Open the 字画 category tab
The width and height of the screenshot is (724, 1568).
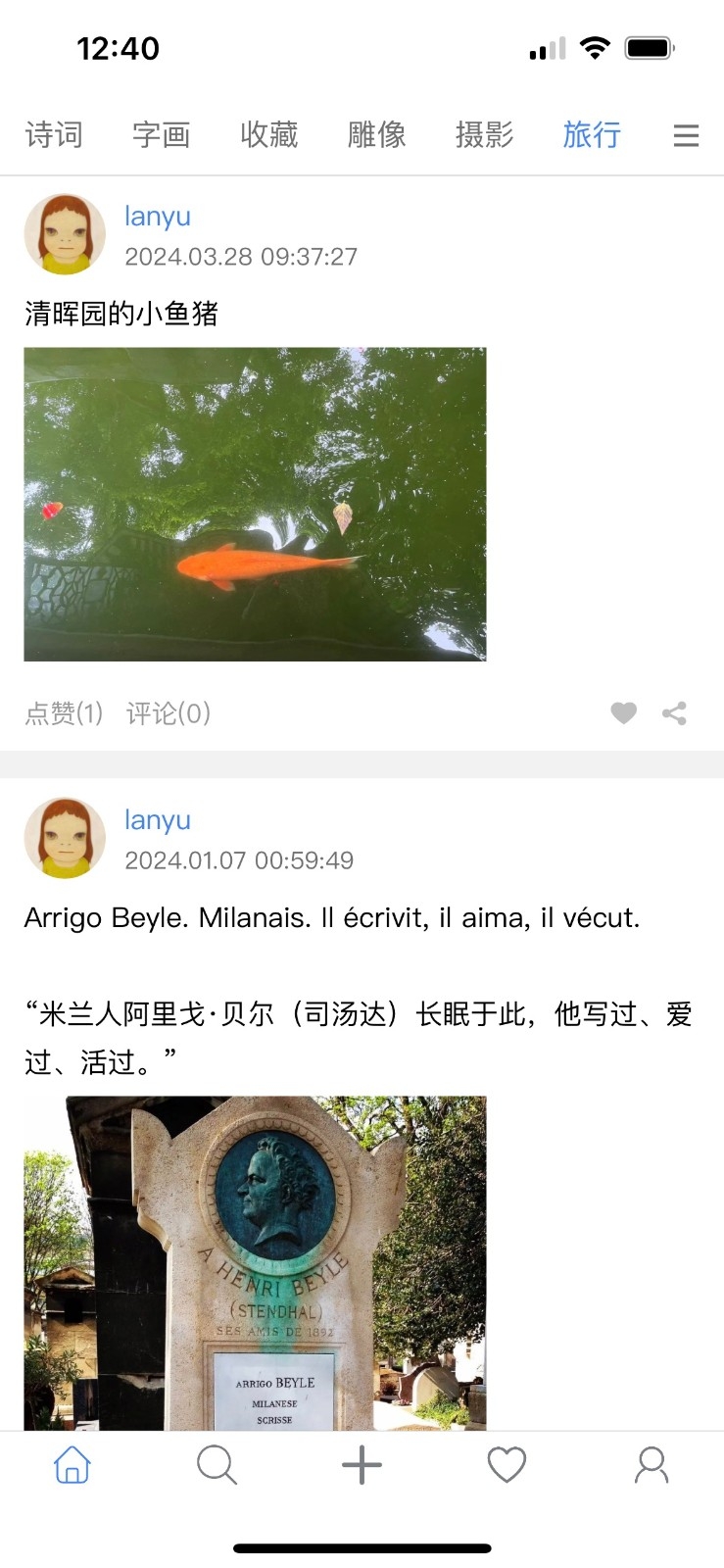point(162,135)
